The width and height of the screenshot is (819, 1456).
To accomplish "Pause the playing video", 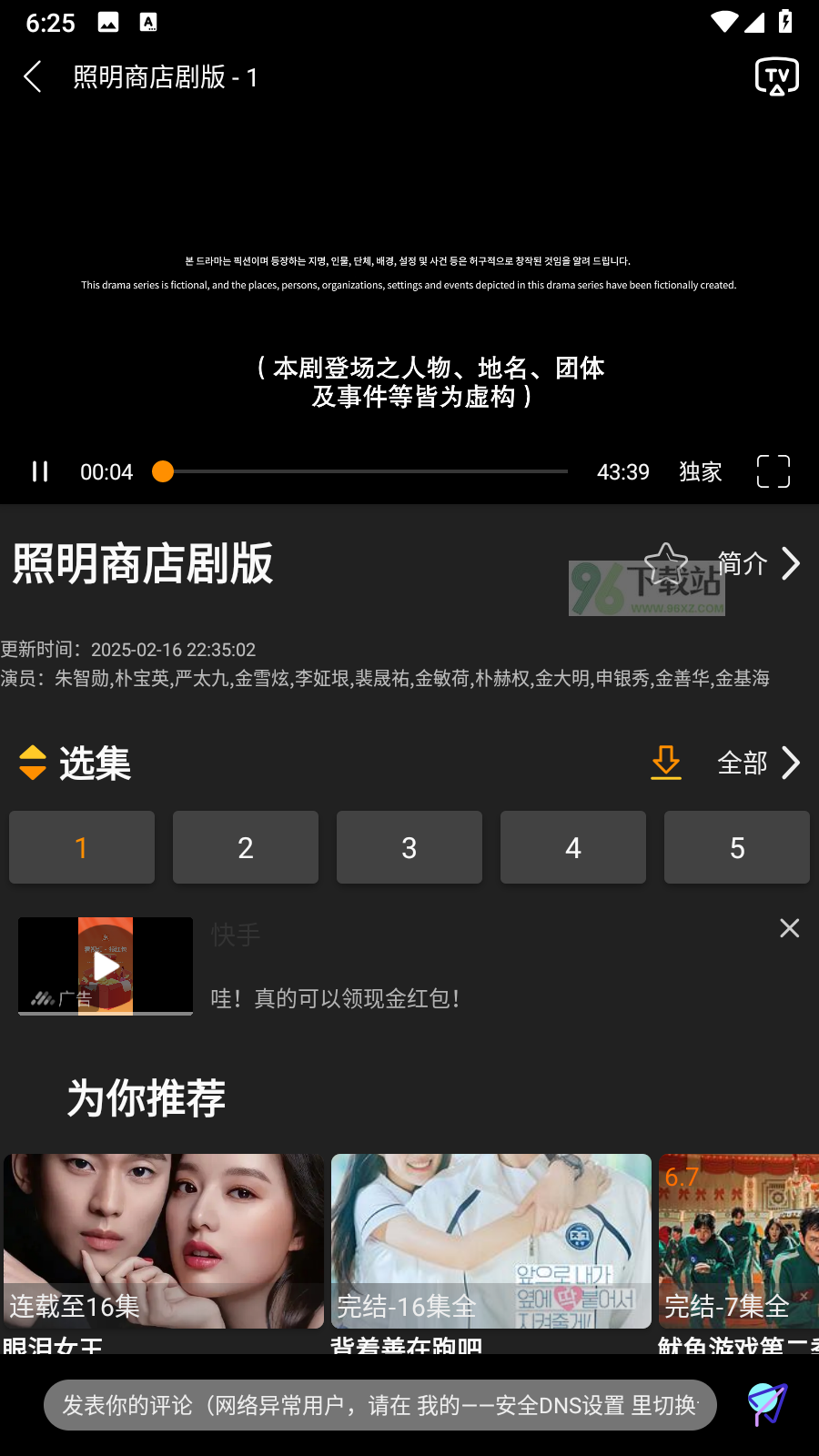I will coord(40,471).
